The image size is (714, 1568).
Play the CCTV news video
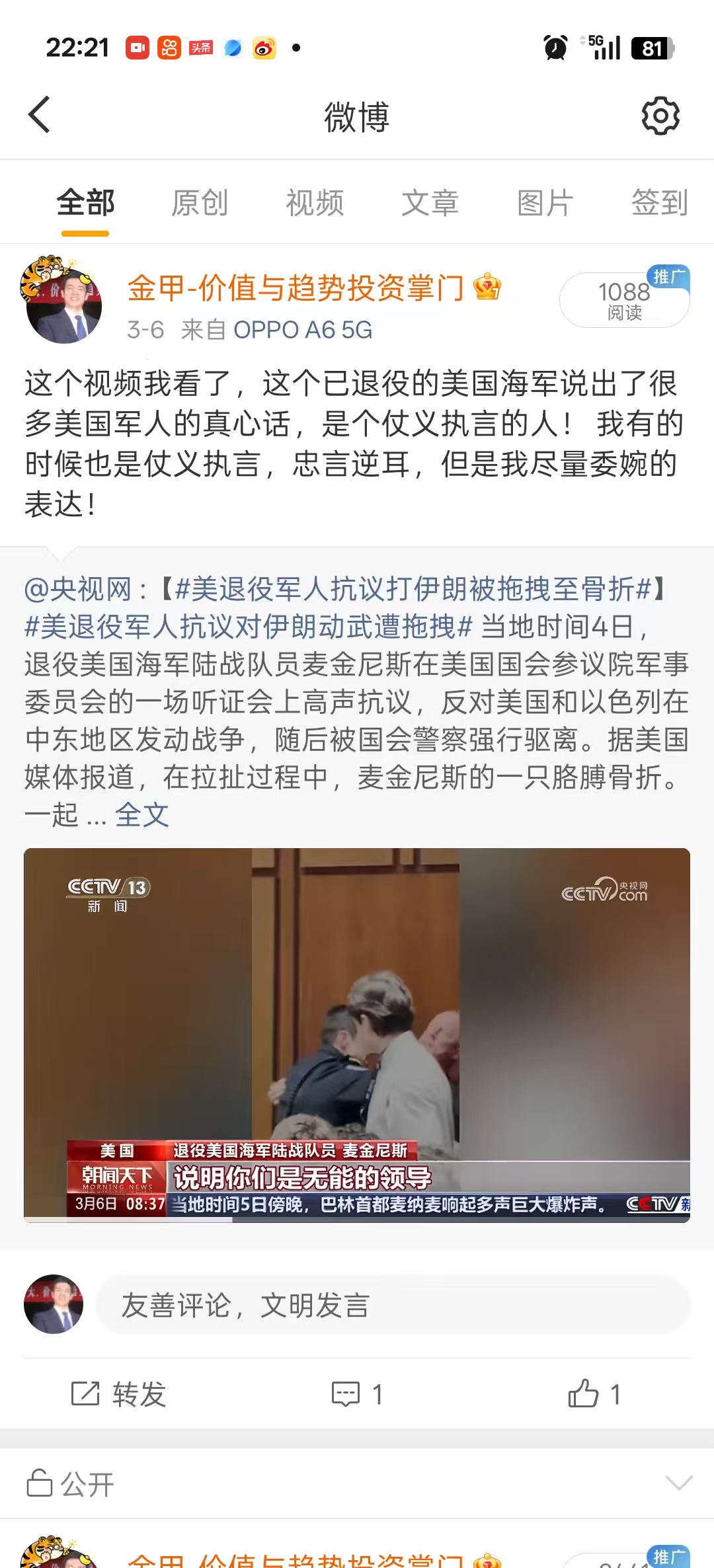pyautogui.click(x=357, y=1035)
